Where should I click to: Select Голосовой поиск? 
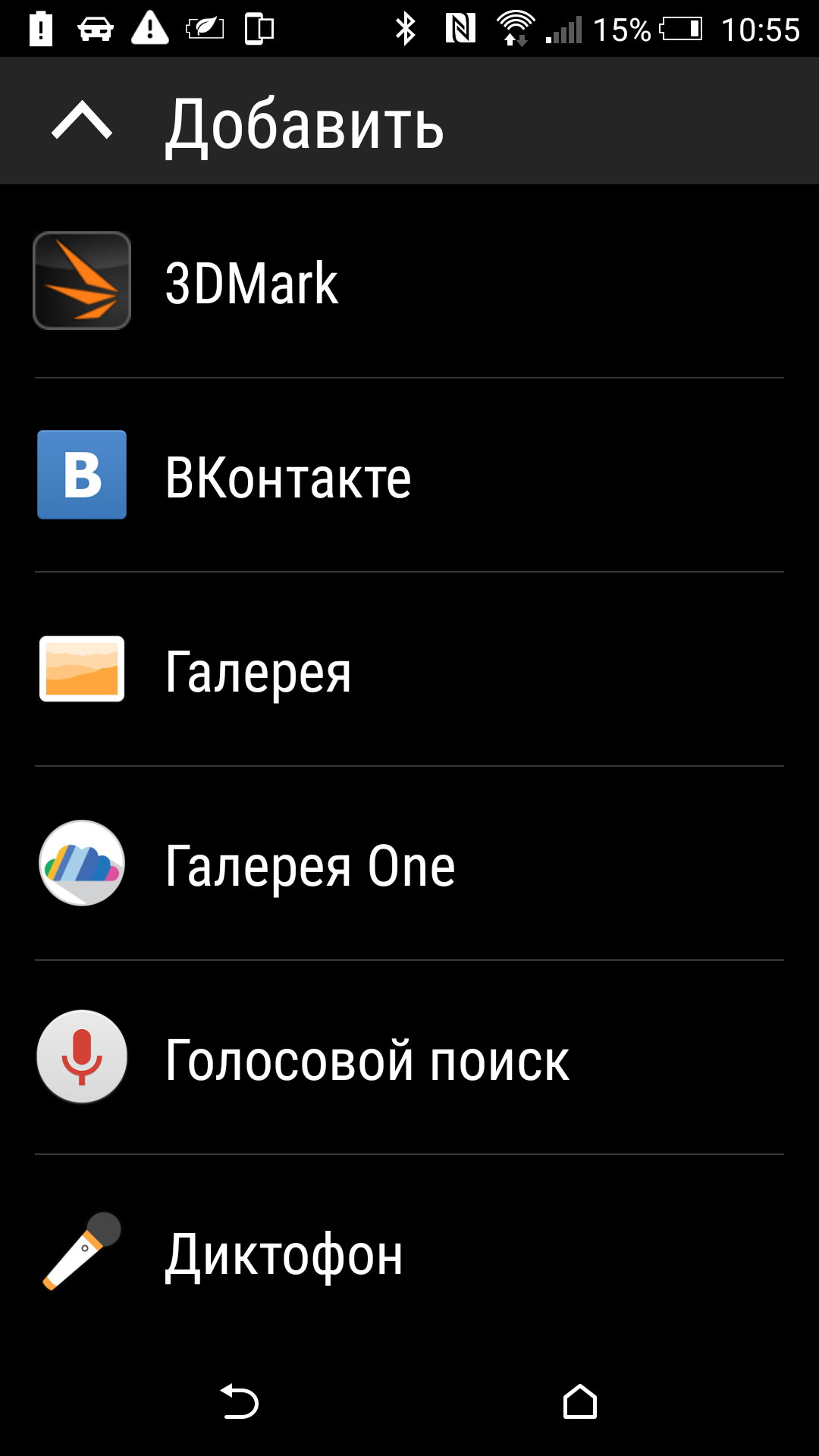click(409, 1058)
